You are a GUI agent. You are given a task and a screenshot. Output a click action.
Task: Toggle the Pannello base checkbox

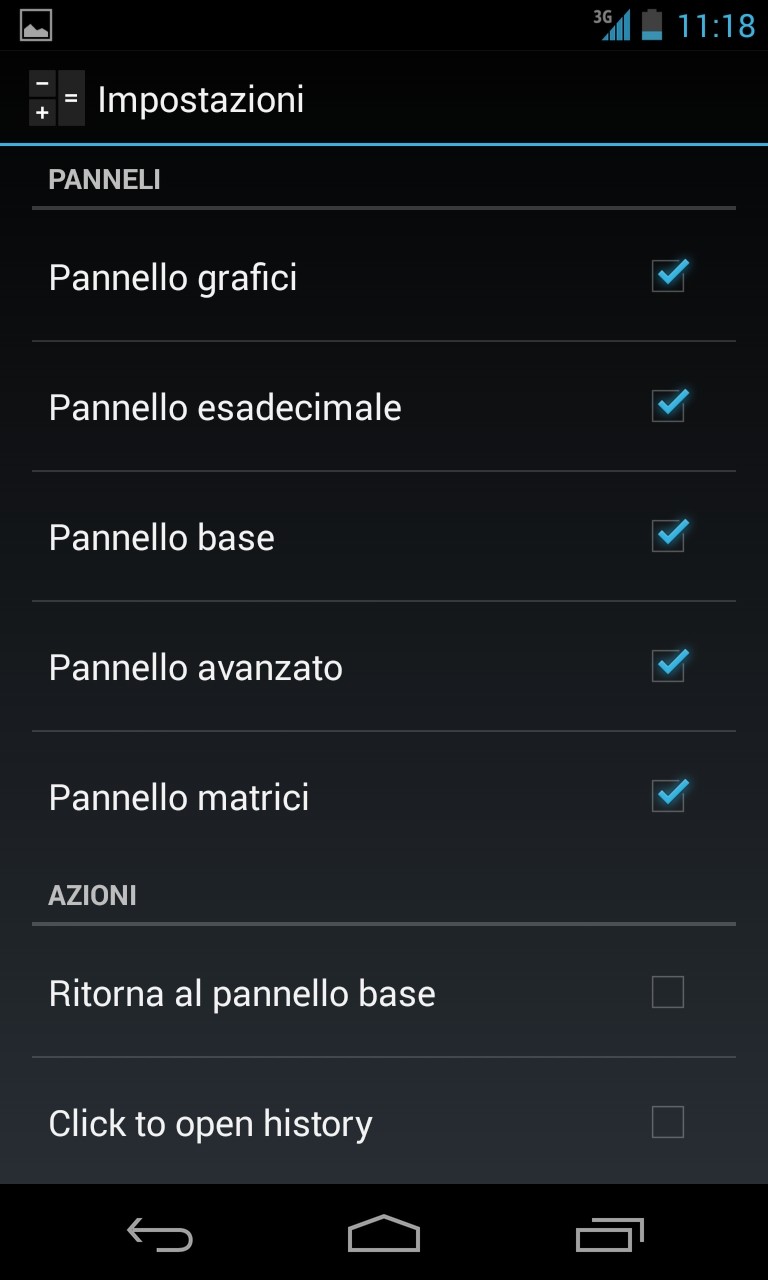click(x=668, y=536)
